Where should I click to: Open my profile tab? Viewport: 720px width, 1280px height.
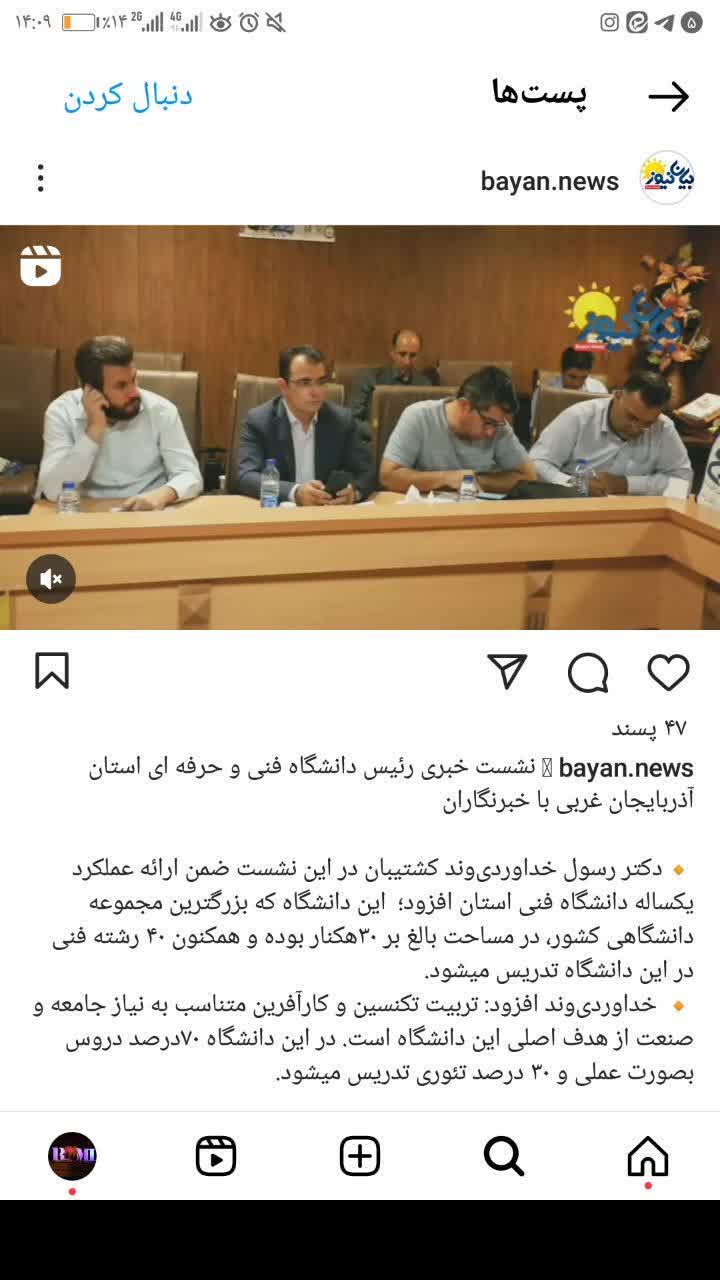pos(72,1156)
